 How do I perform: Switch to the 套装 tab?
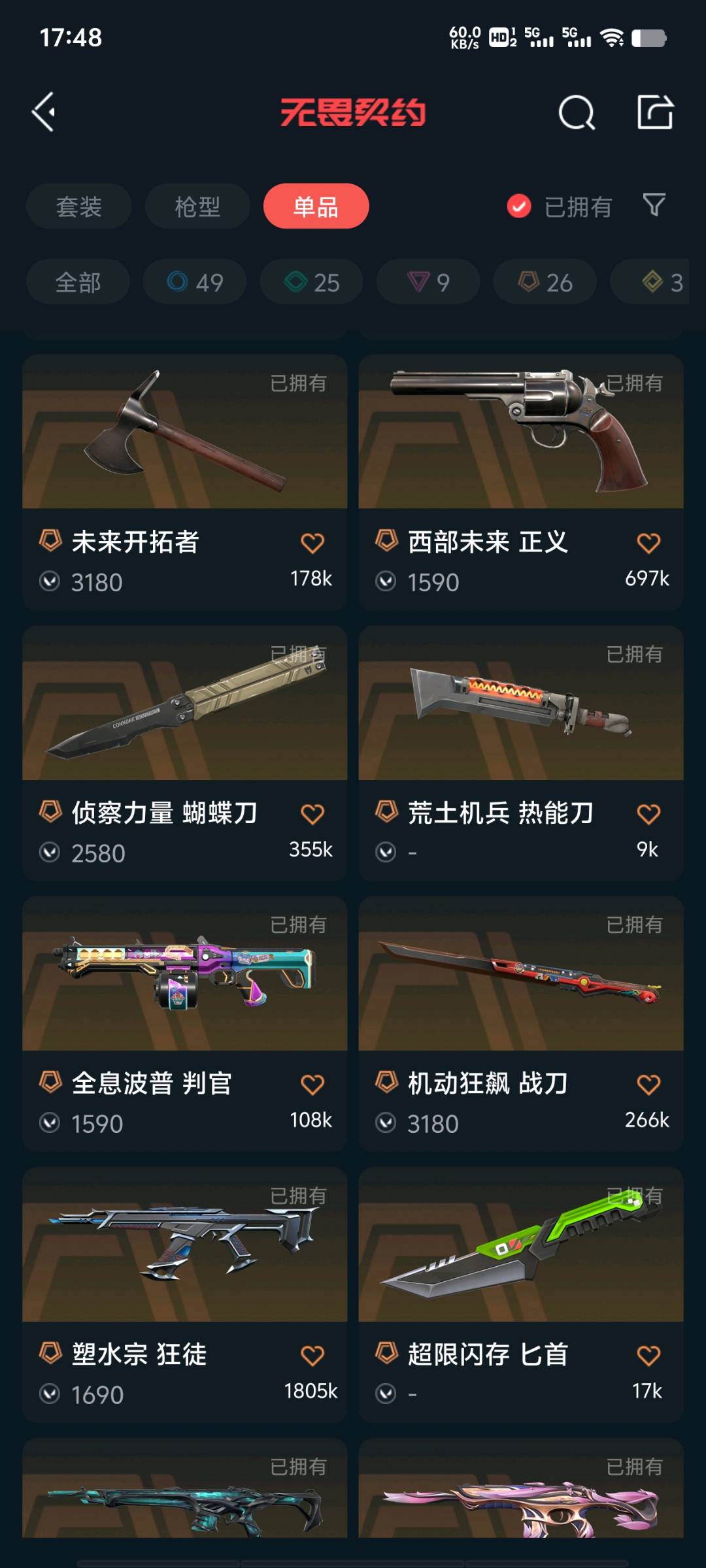(x=78, y=206)
